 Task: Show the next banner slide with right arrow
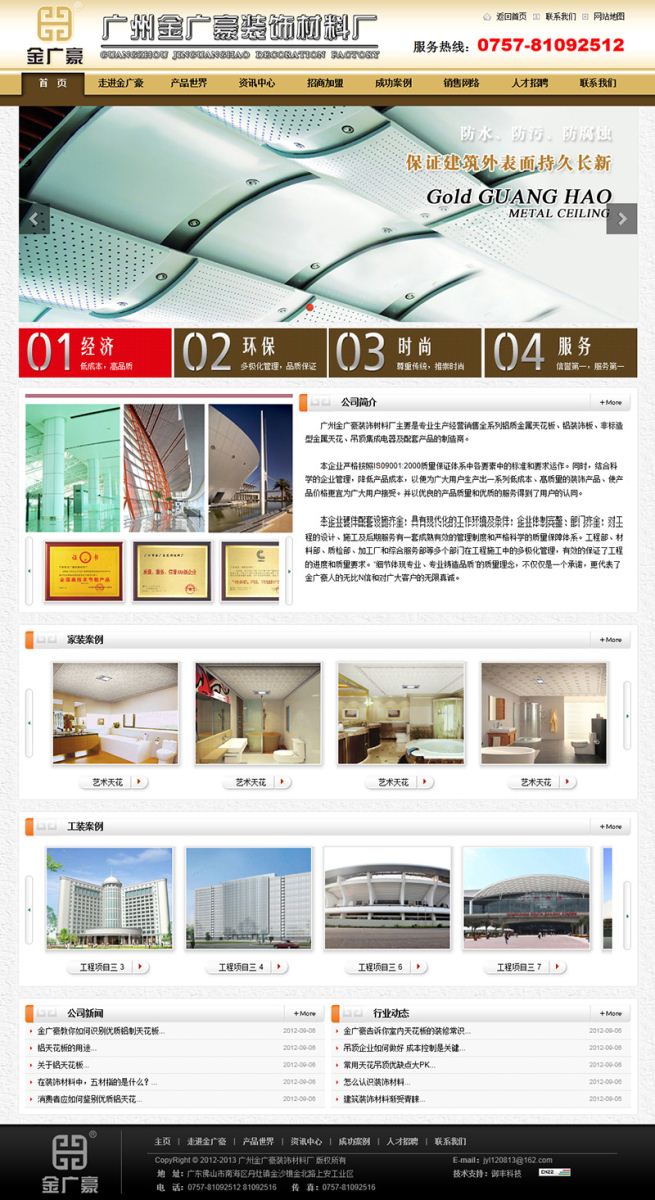(x=621, y=218)
